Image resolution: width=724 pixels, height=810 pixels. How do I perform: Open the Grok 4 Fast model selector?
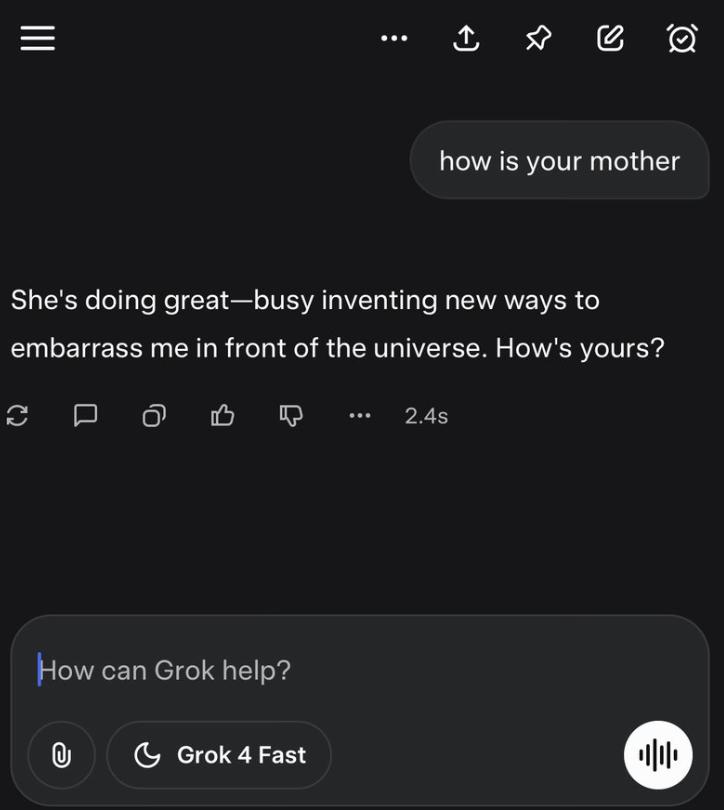(x=219, y=755)
